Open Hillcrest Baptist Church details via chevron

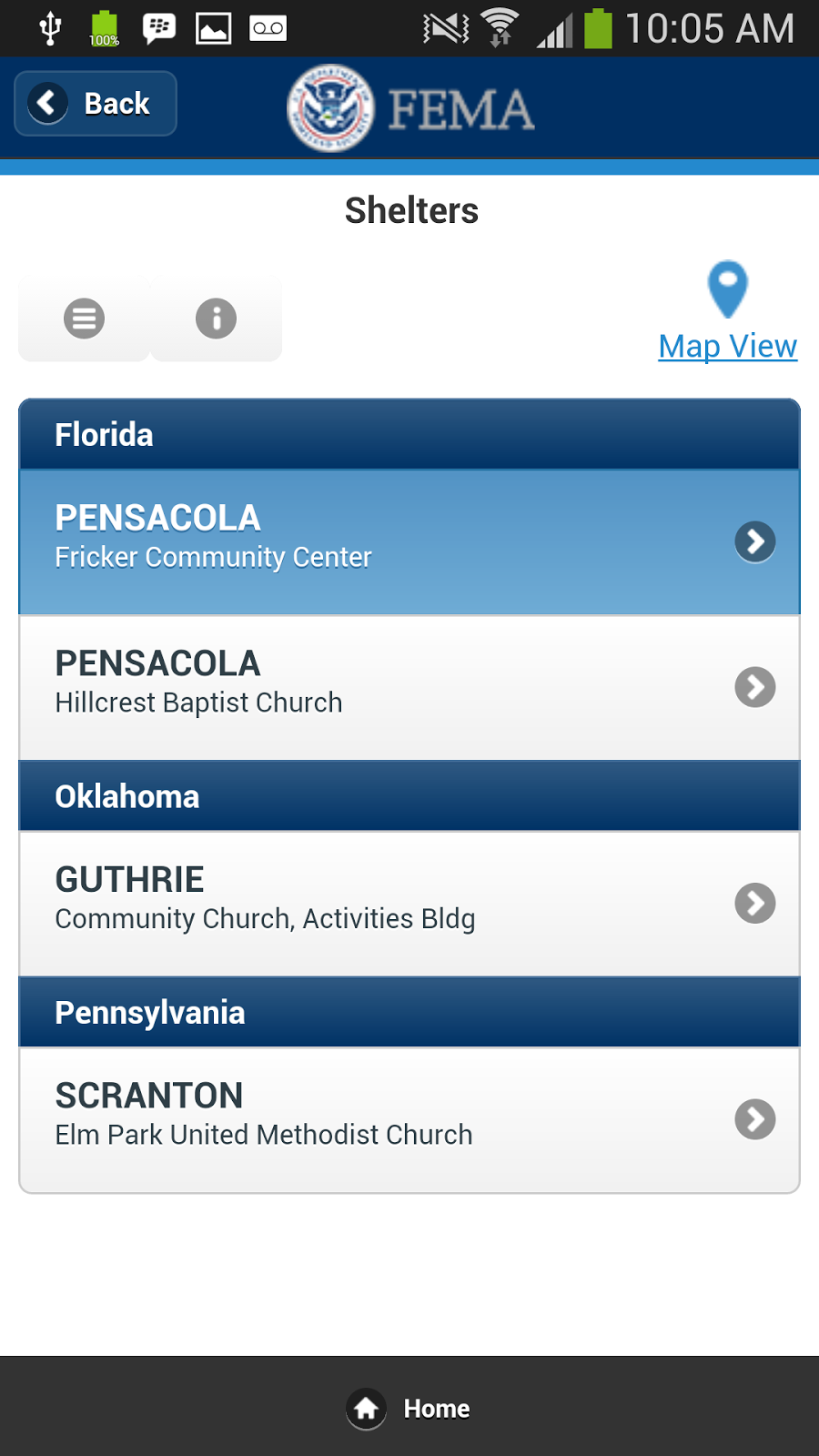755,688
